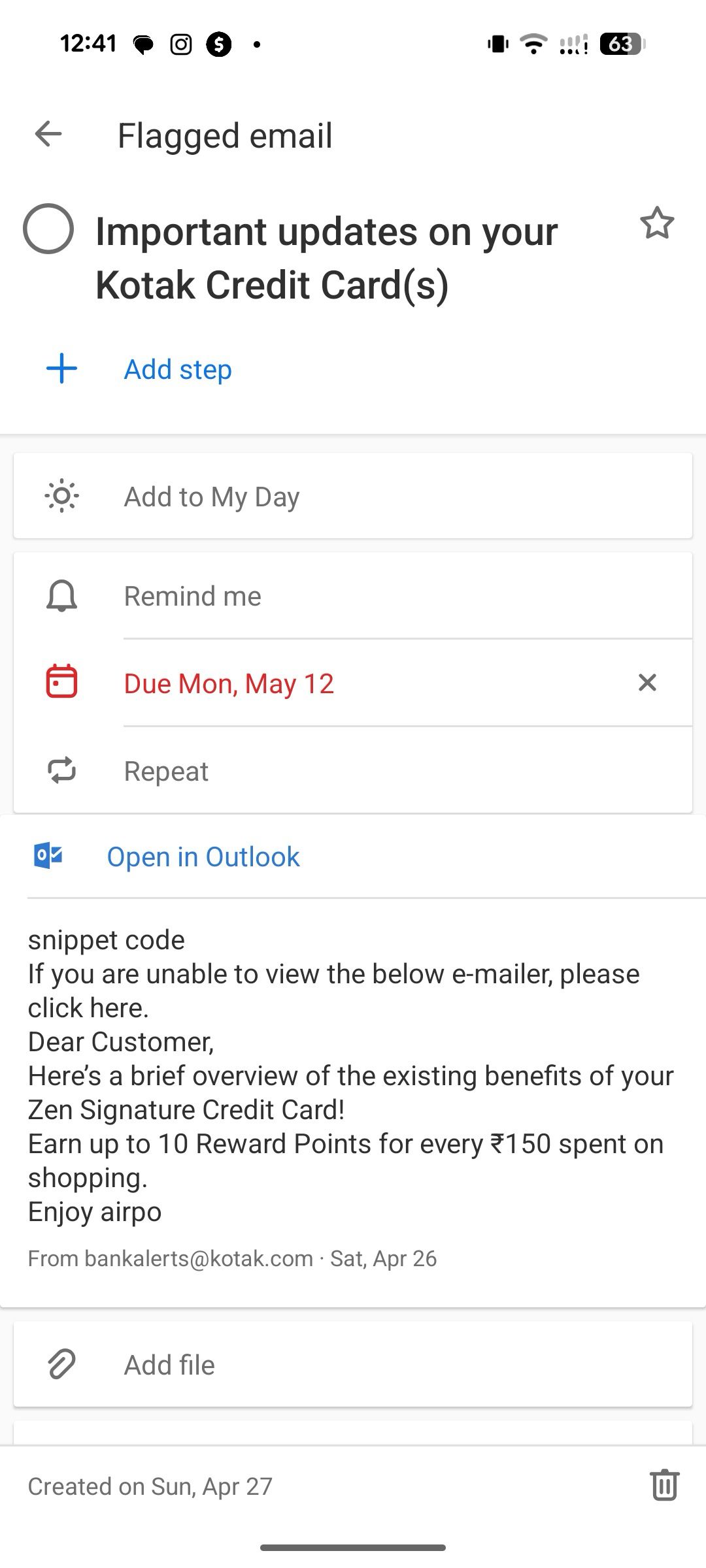Go back from the Flagged email task
706x1568 pixels.
[48, 135]
